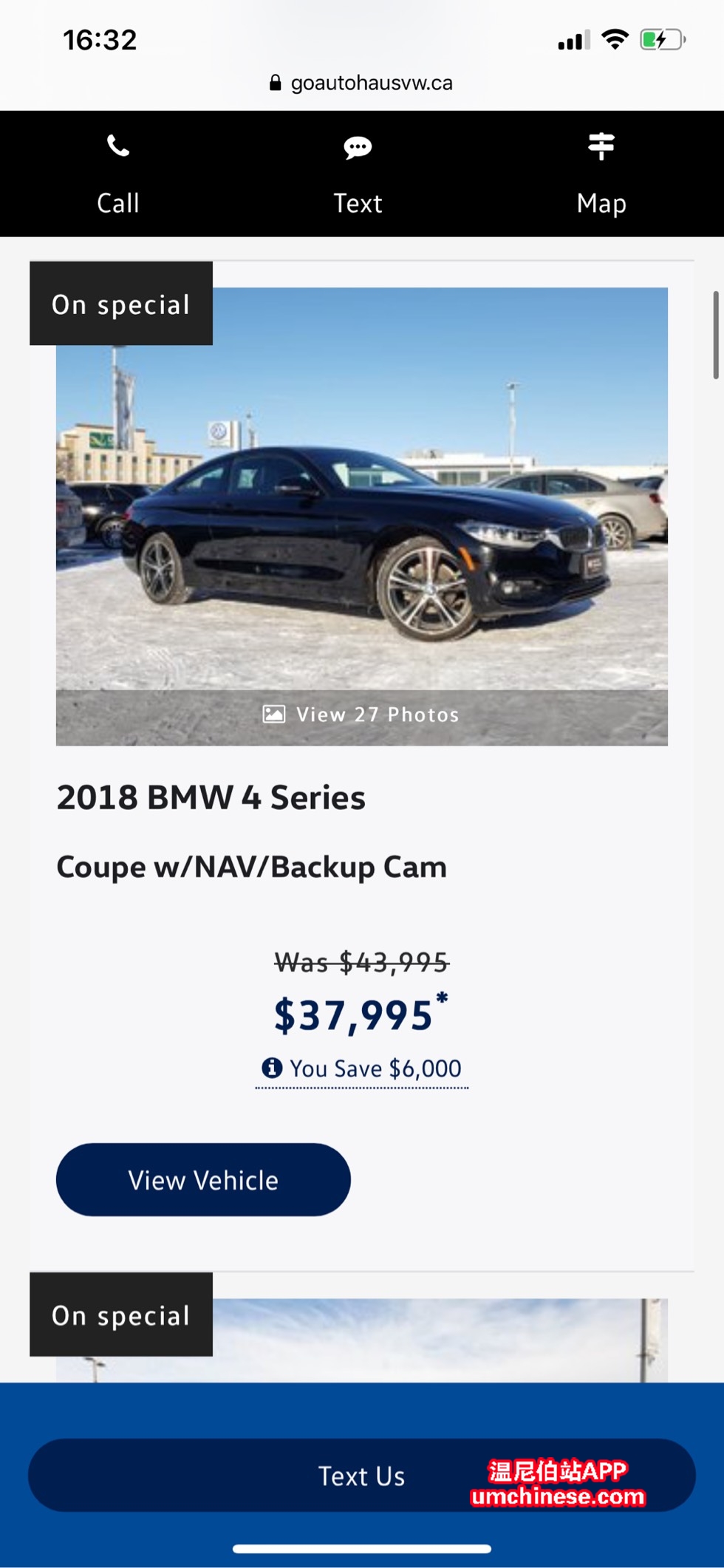Screen dimensions: 724x1568
Task: Tap the goautohausvw.ca address bar
Action: click(x=361, y=83)
